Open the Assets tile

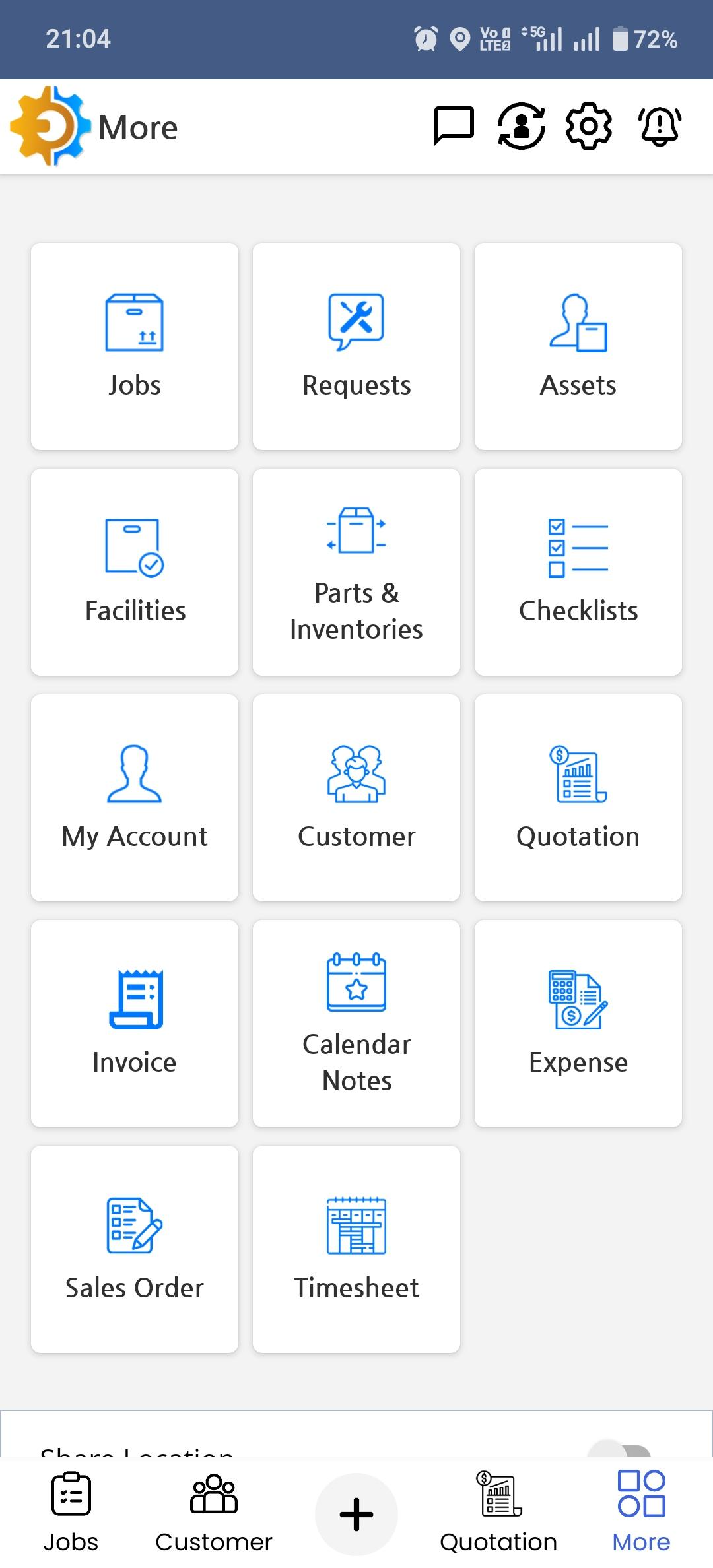click(x=578, y=346)
